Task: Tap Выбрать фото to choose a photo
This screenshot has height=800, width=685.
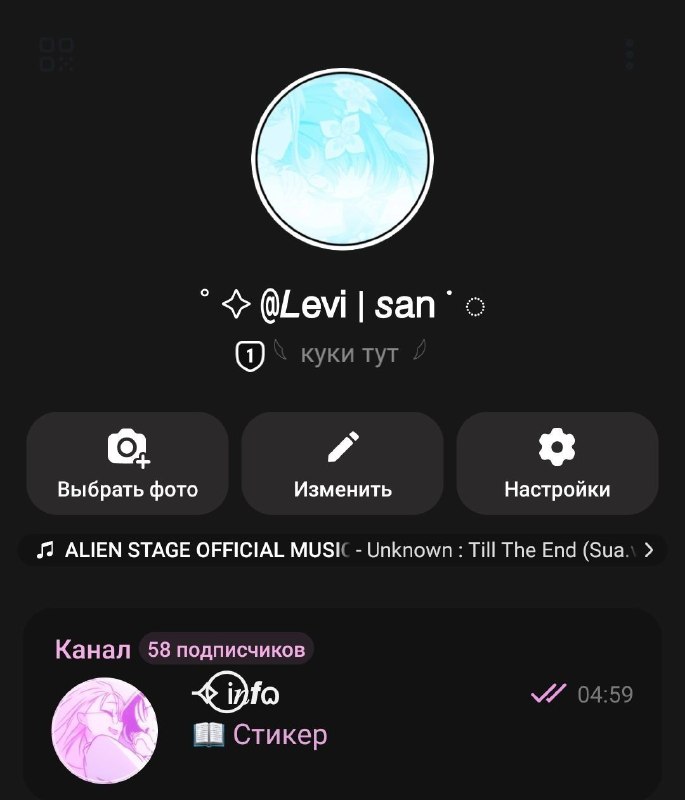Action: tap(128, 463)
